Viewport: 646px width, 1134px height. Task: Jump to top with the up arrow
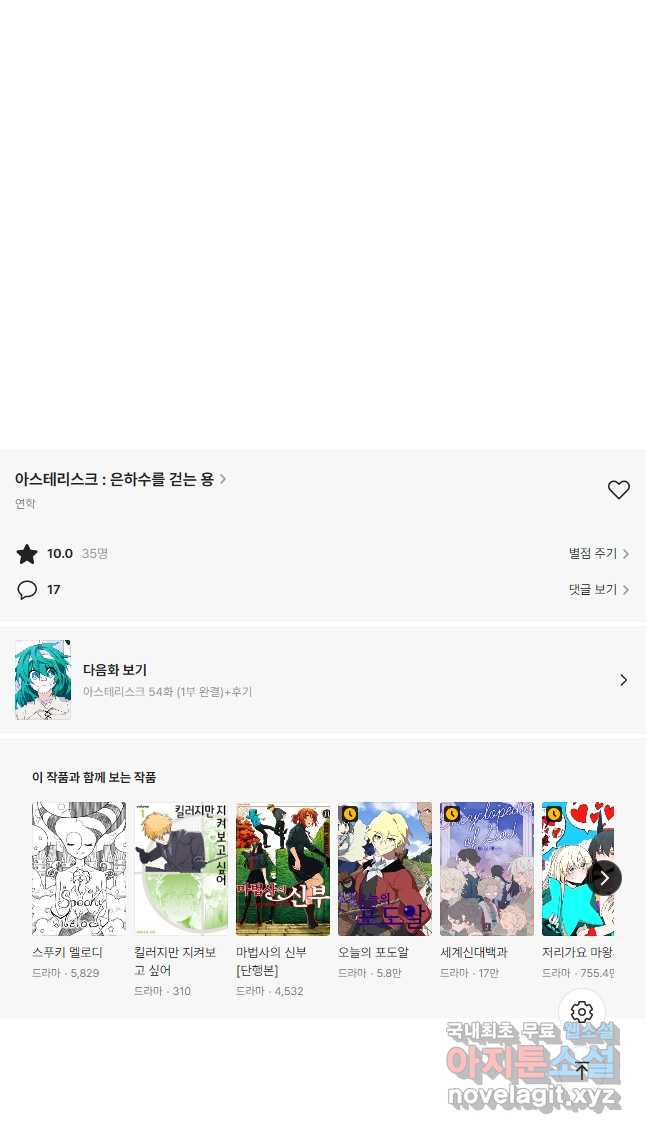[x=582, y=1071]
